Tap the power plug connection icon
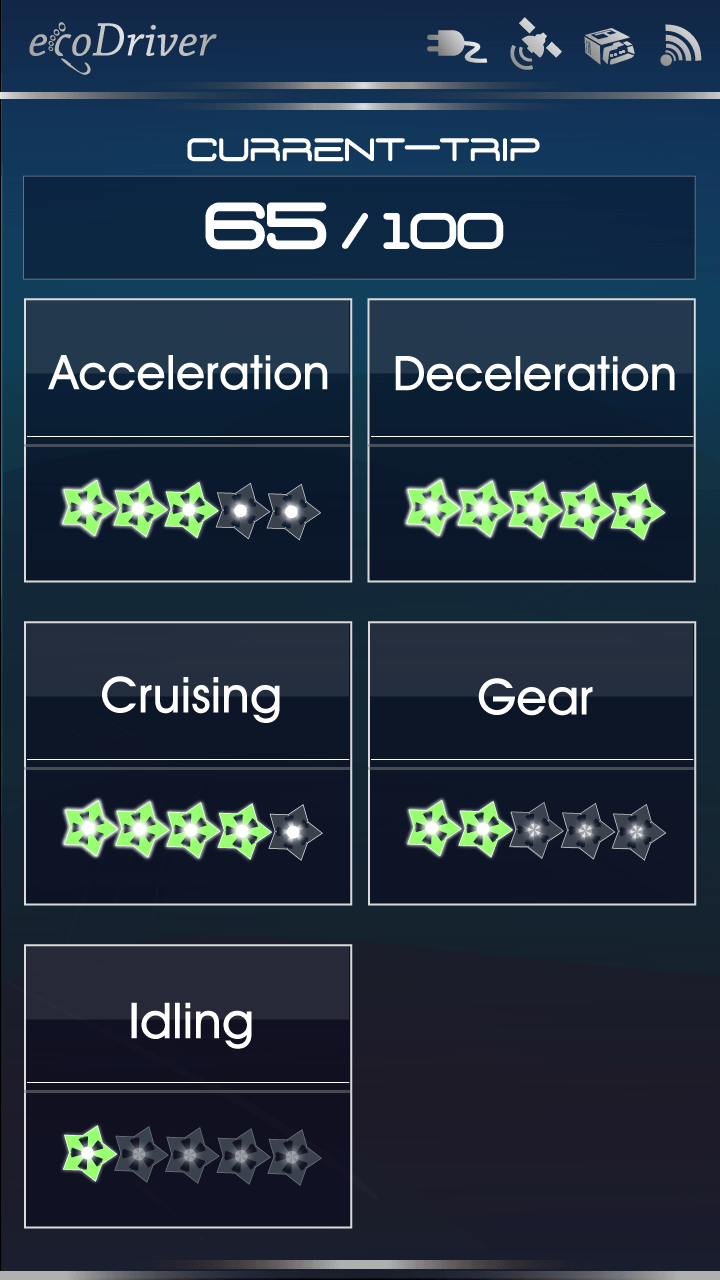Screen dimensions: 720x1280 point(457,46)
